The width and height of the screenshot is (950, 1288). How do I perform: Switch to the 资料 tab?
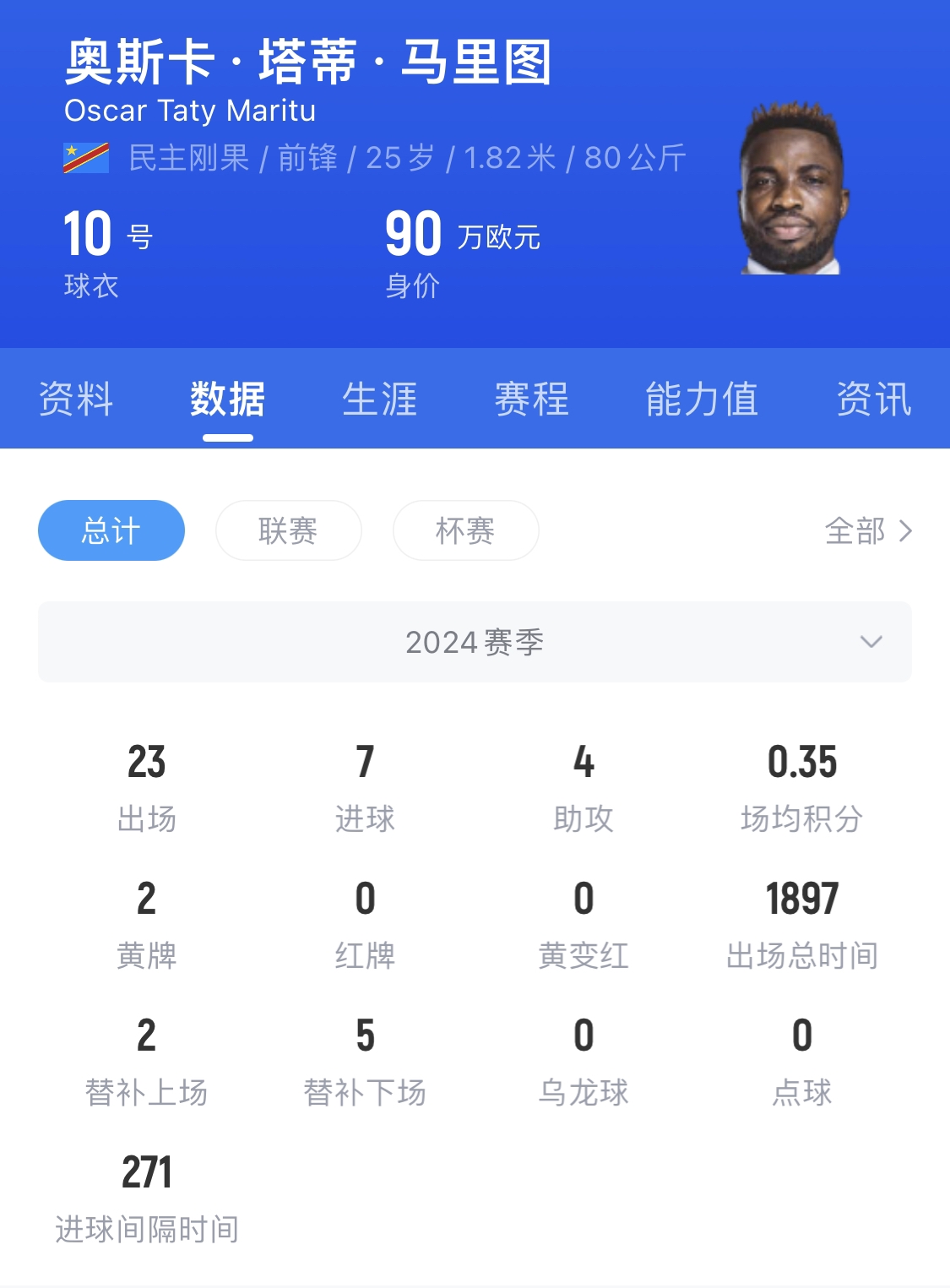coord(76,399)
